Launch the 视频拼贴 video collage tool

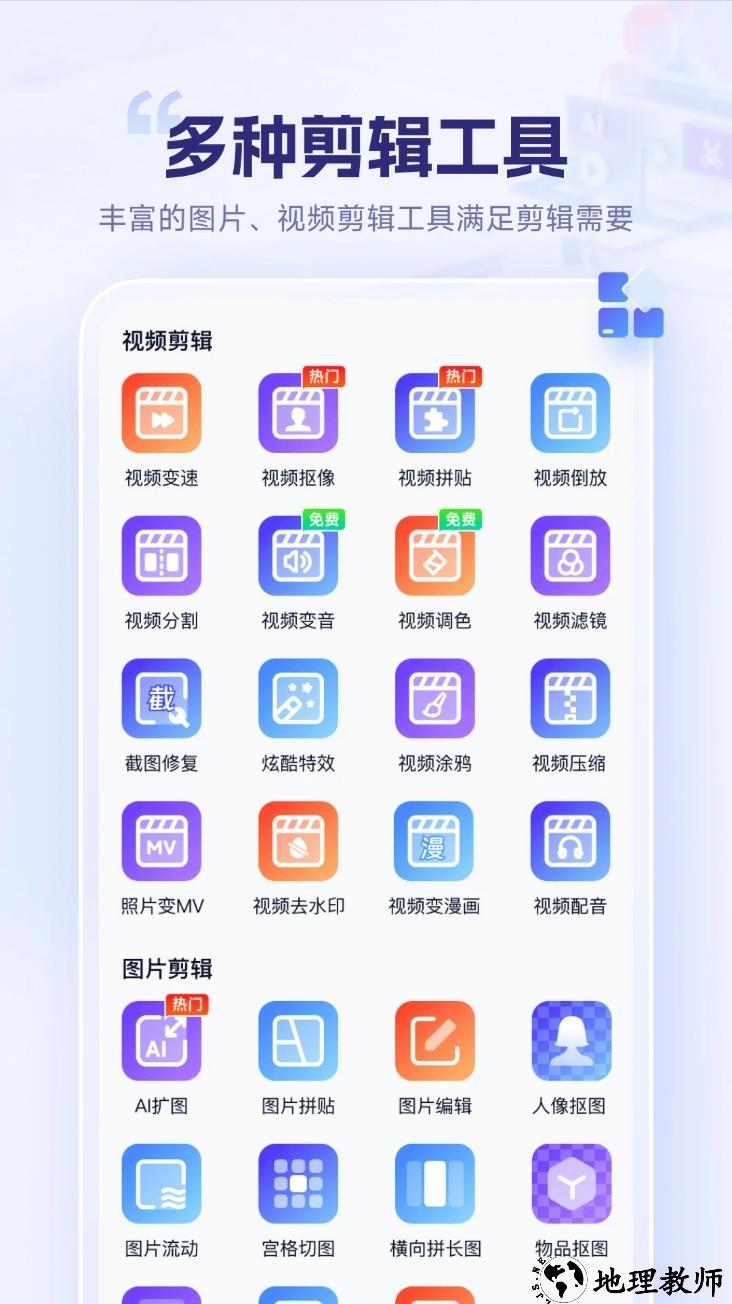tap(433, 412)
